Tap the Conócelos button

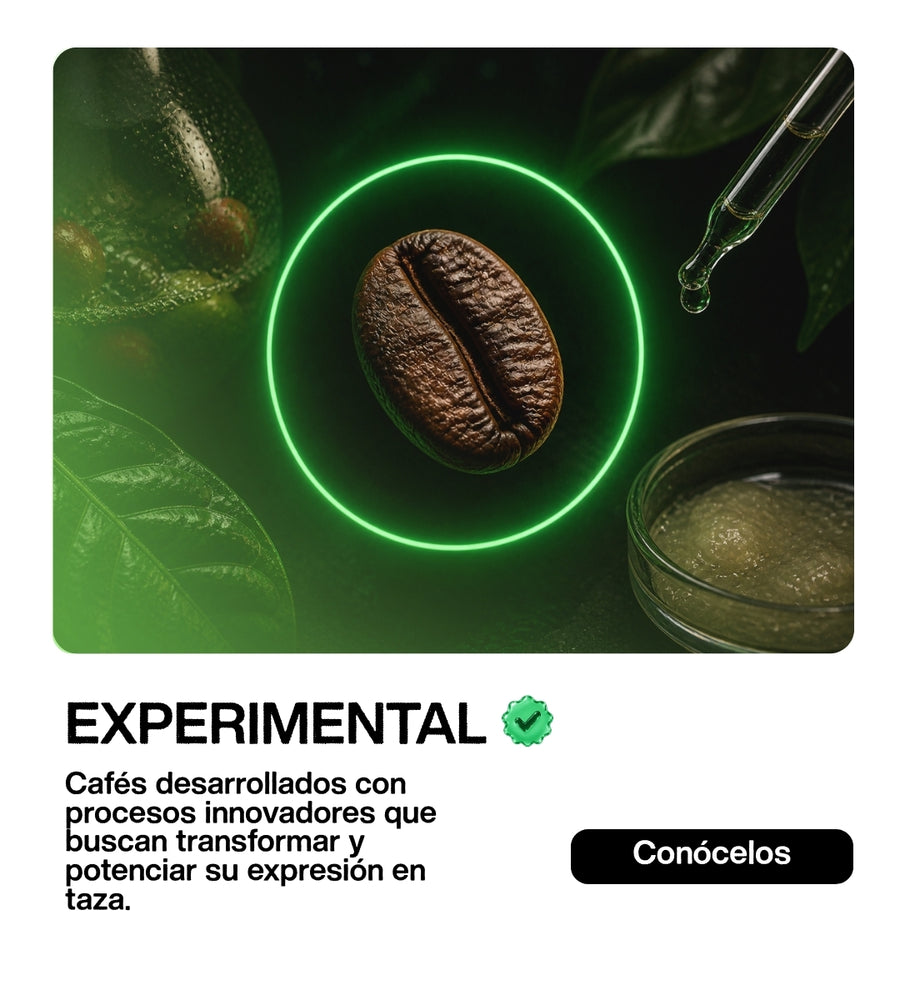[711, 856]
